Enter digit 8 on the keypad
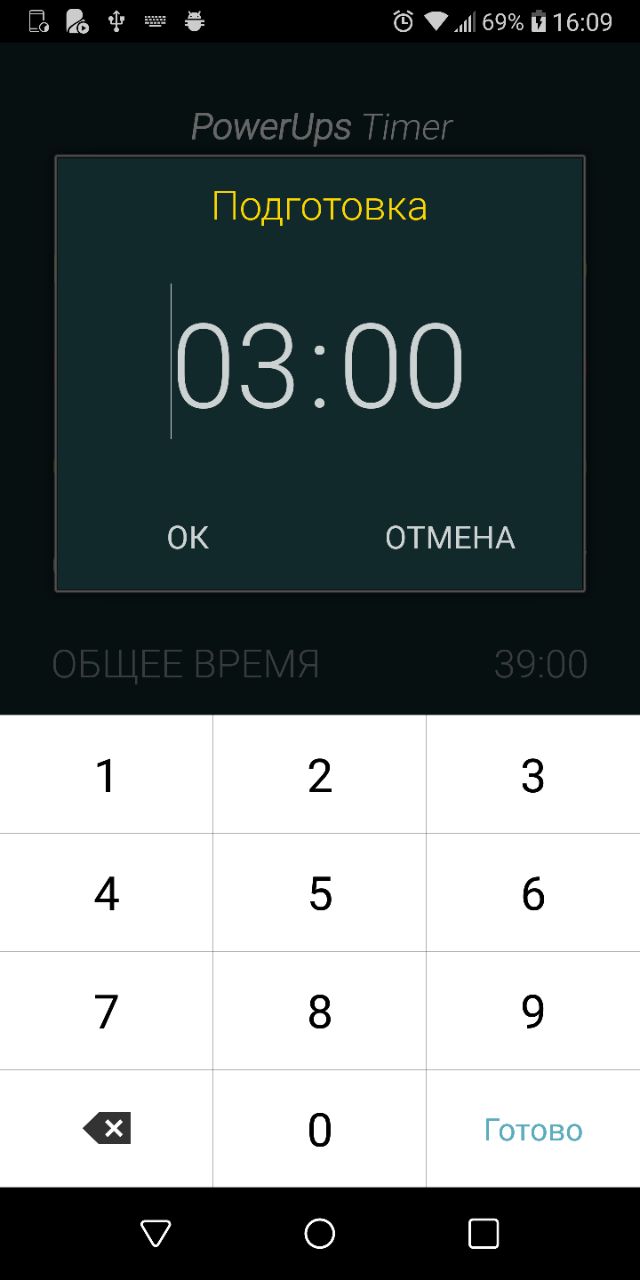 coord(320,1011)
